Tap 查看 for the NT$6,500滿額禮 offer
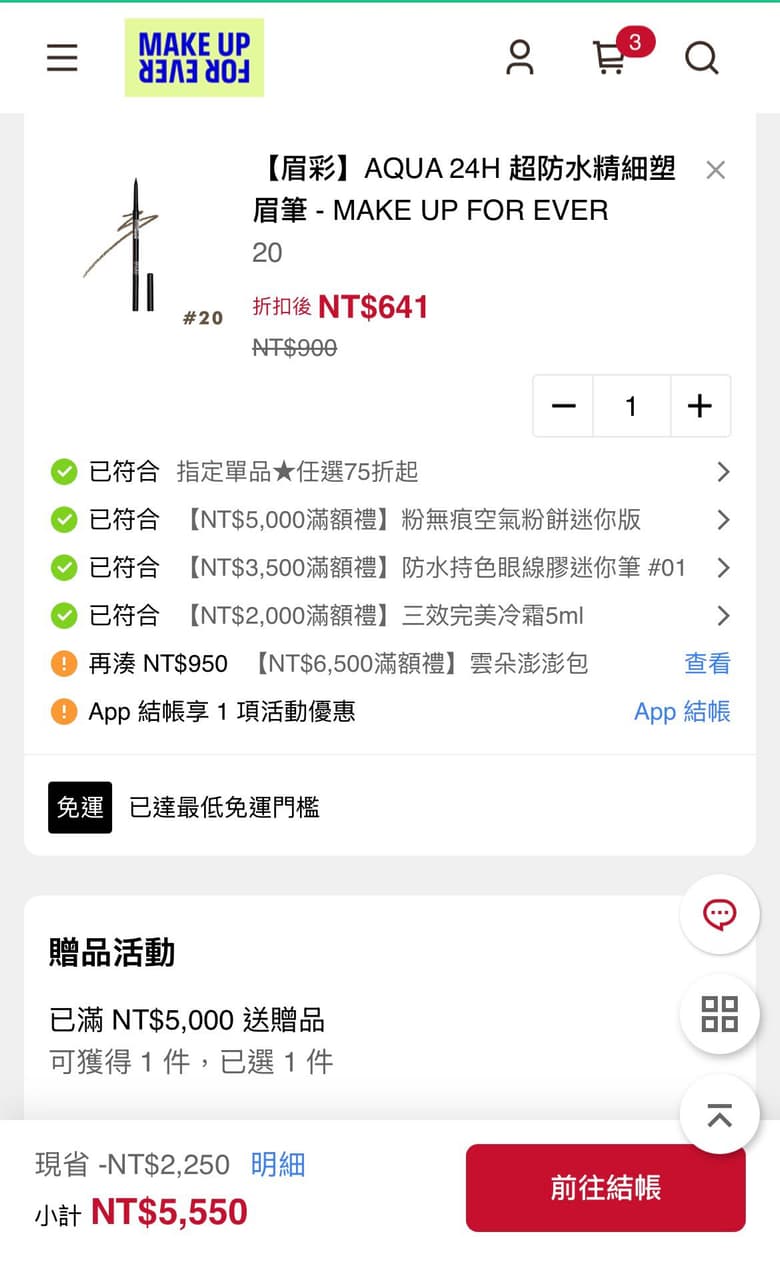The image size is (780, 1280). pos(707,663)
